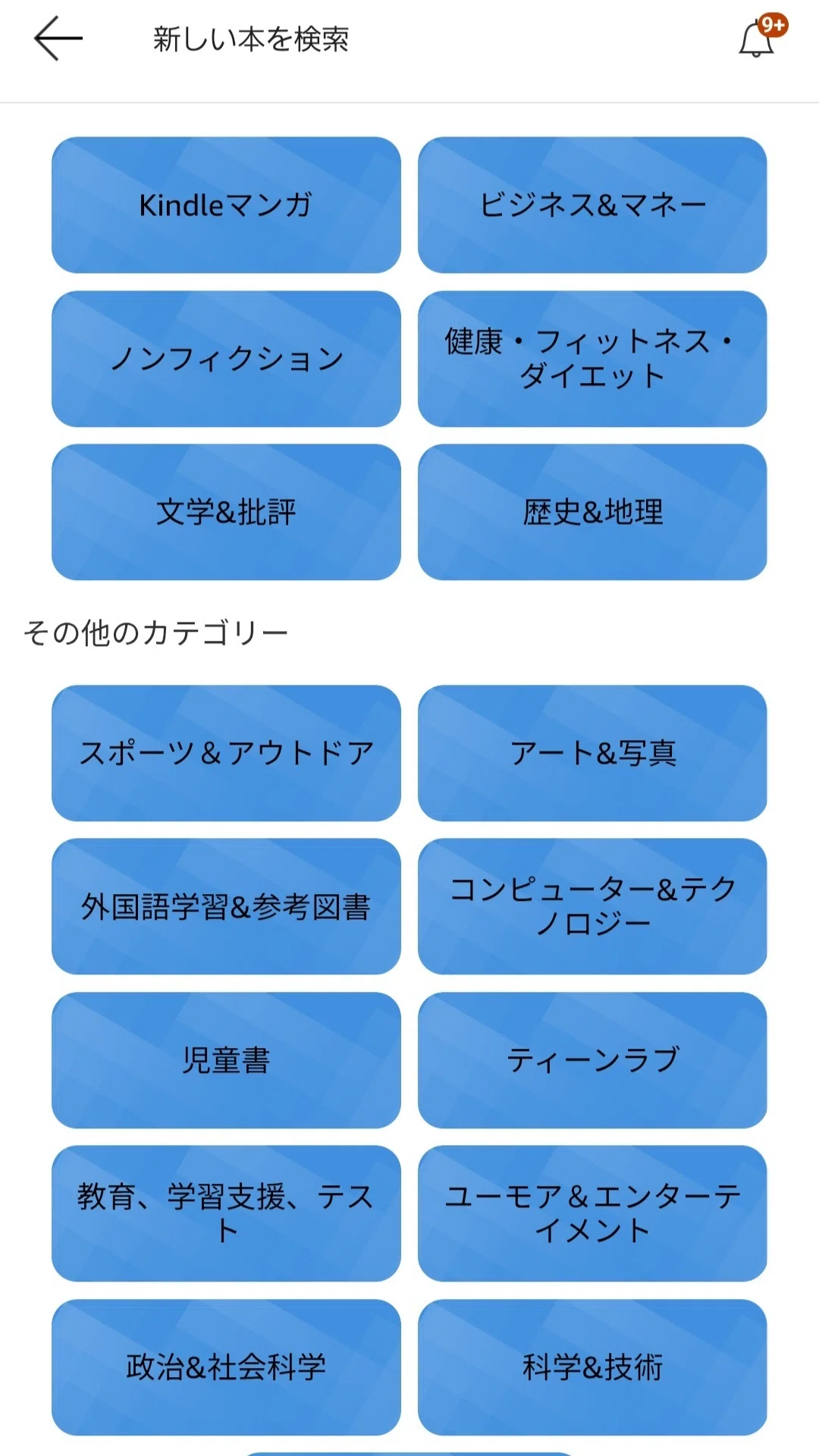819x1456 pixels.
Task: Open the 科学&技術 category
Action: click(592, 1367)
